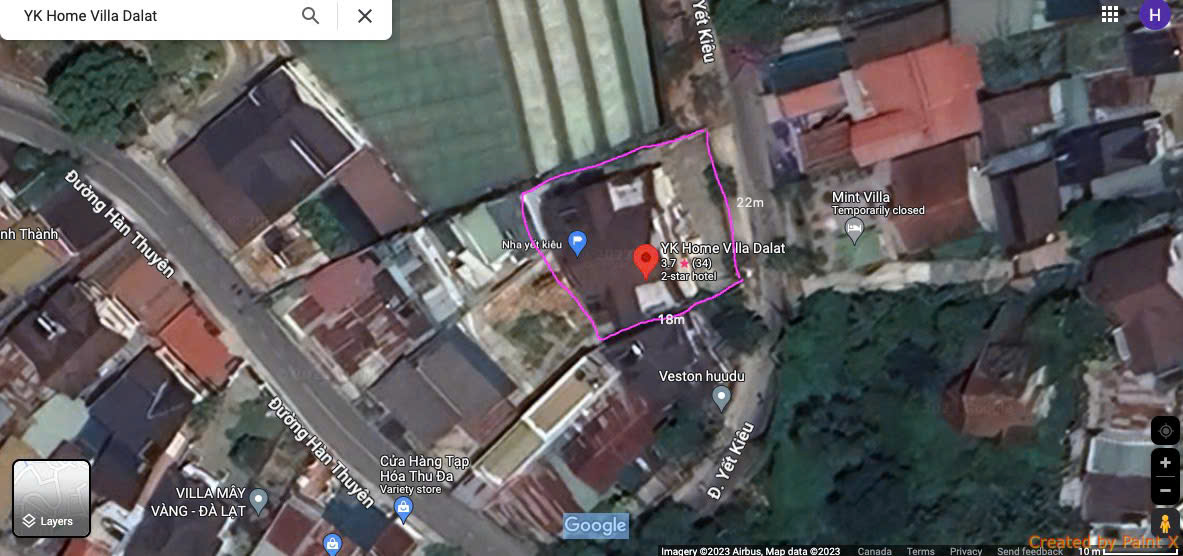Open the Google apps grid
Image resolution: width=1183 pixels, height=556 pixels.
(1109, 14)
